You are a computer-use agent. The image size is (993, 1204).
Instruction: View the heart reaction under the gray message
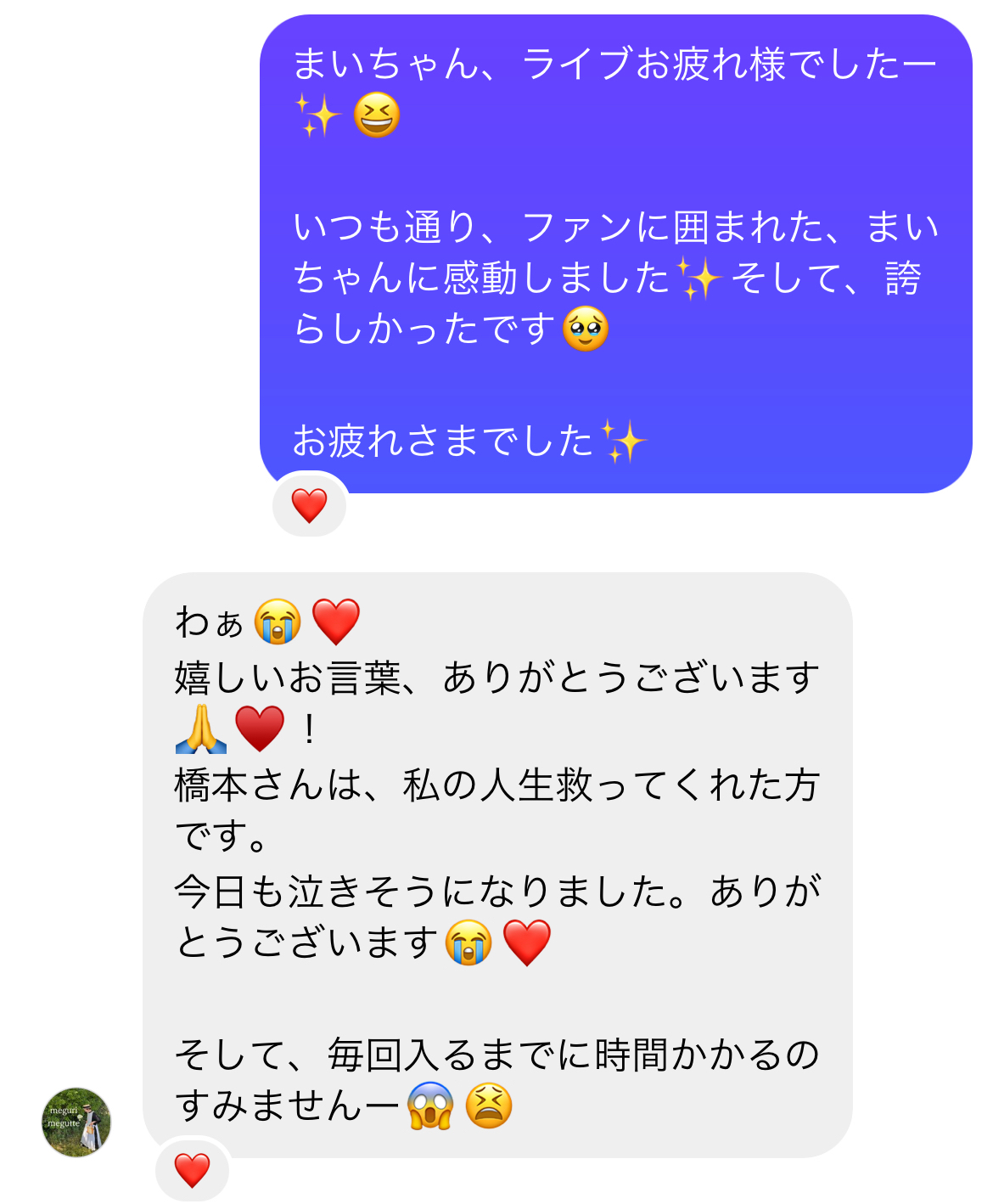click(193, 1171)
